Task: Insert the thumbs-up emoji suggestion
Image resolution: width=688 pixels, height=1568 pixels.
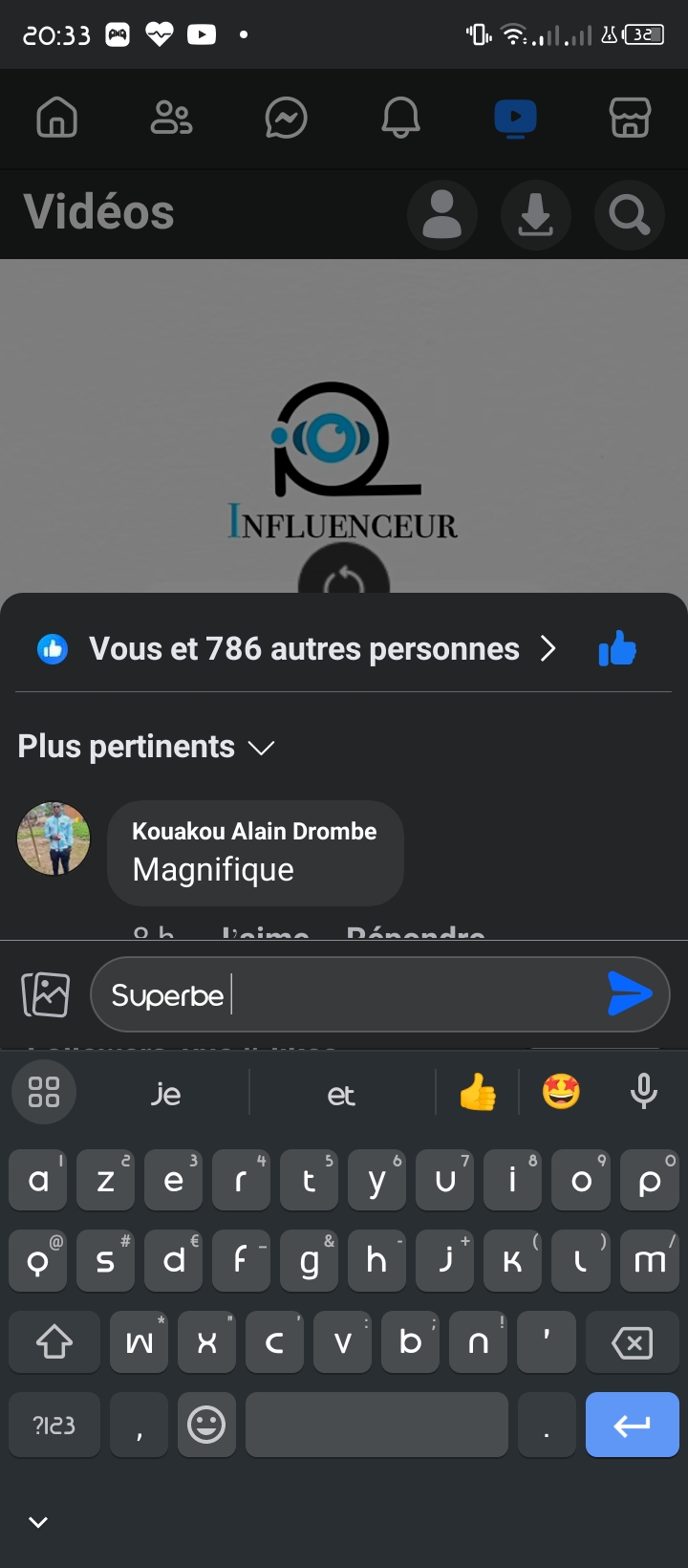Action: coord(478,1092)
